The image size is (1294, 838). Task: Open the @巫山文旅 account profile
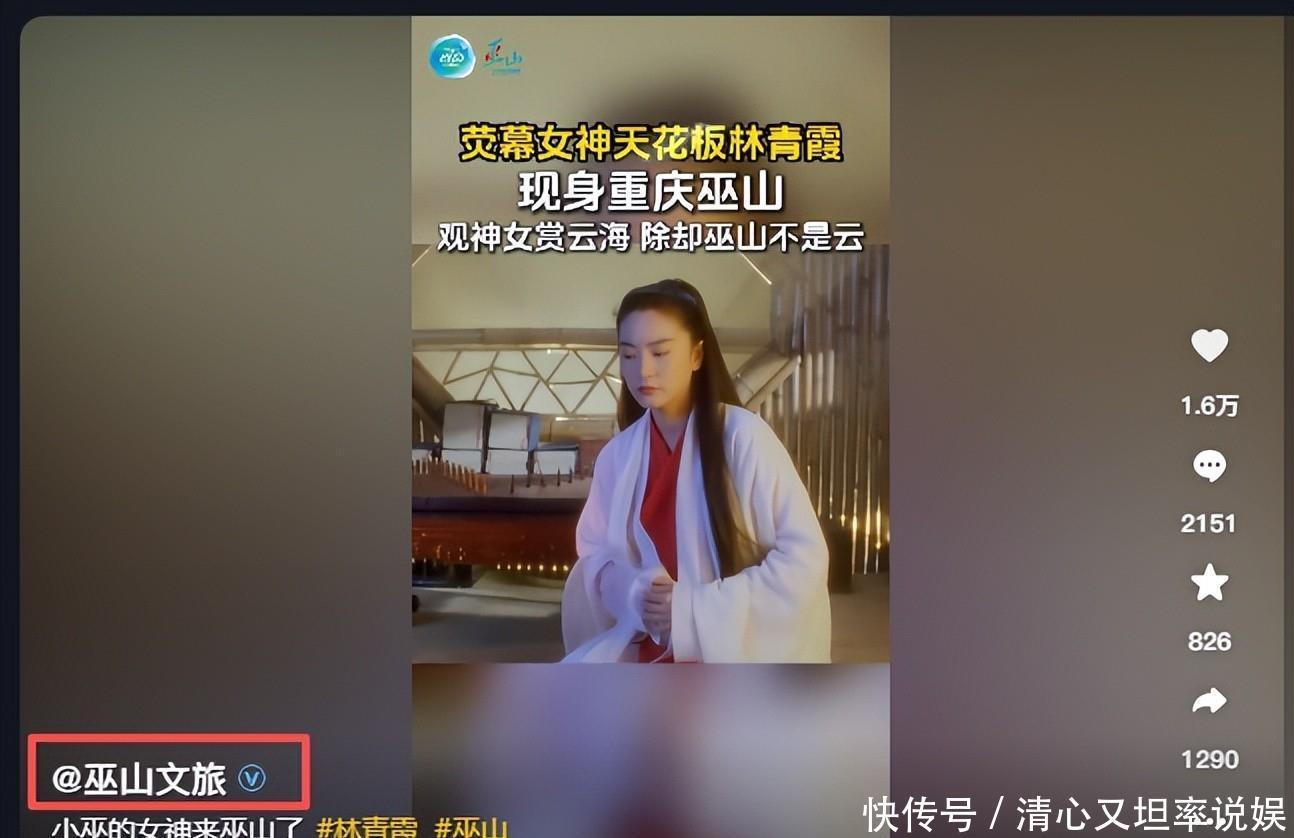coord(140,780)
